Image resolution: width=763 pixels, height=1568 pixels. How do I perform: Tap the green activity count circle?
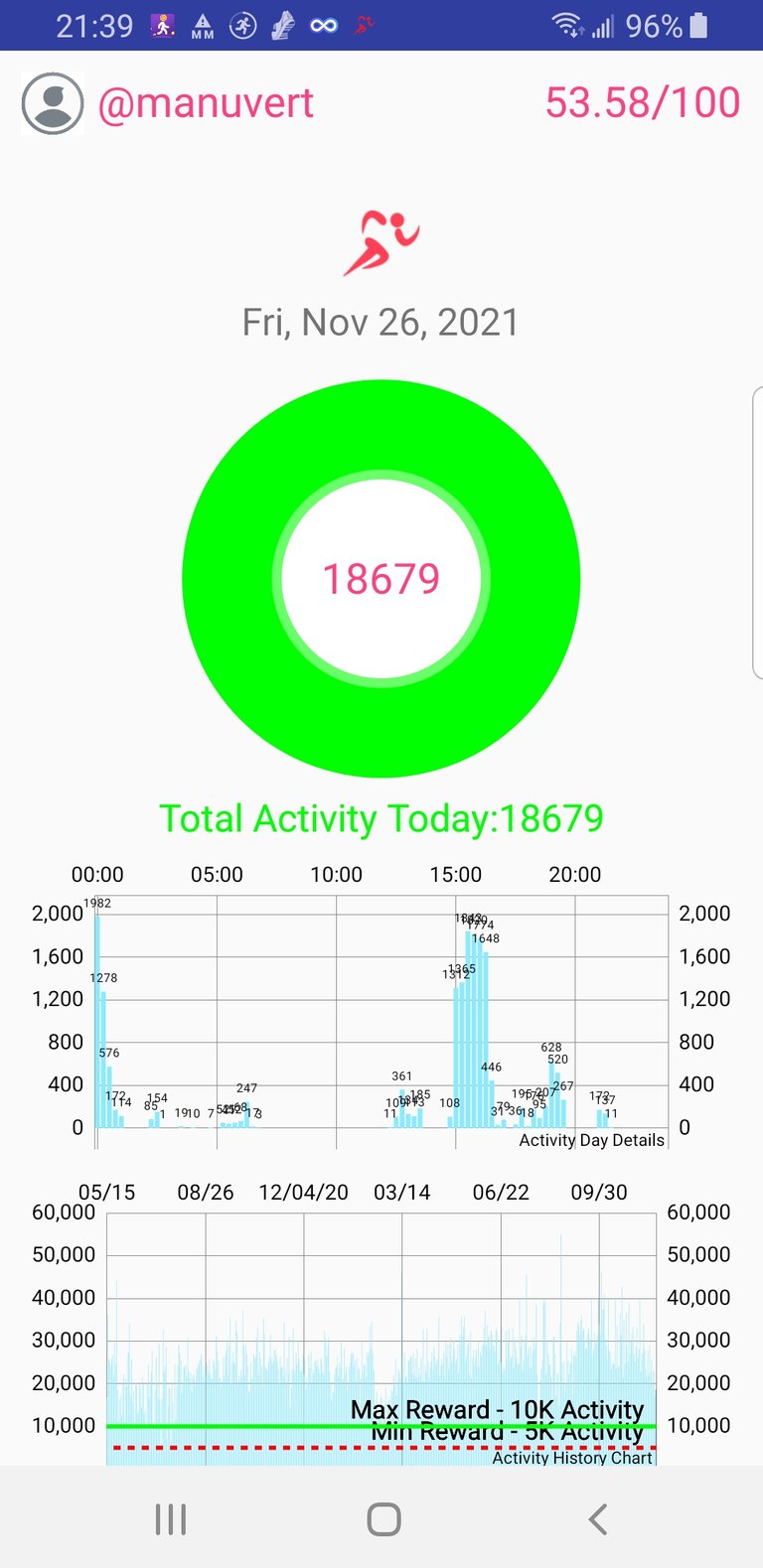(x=381, y=579)
